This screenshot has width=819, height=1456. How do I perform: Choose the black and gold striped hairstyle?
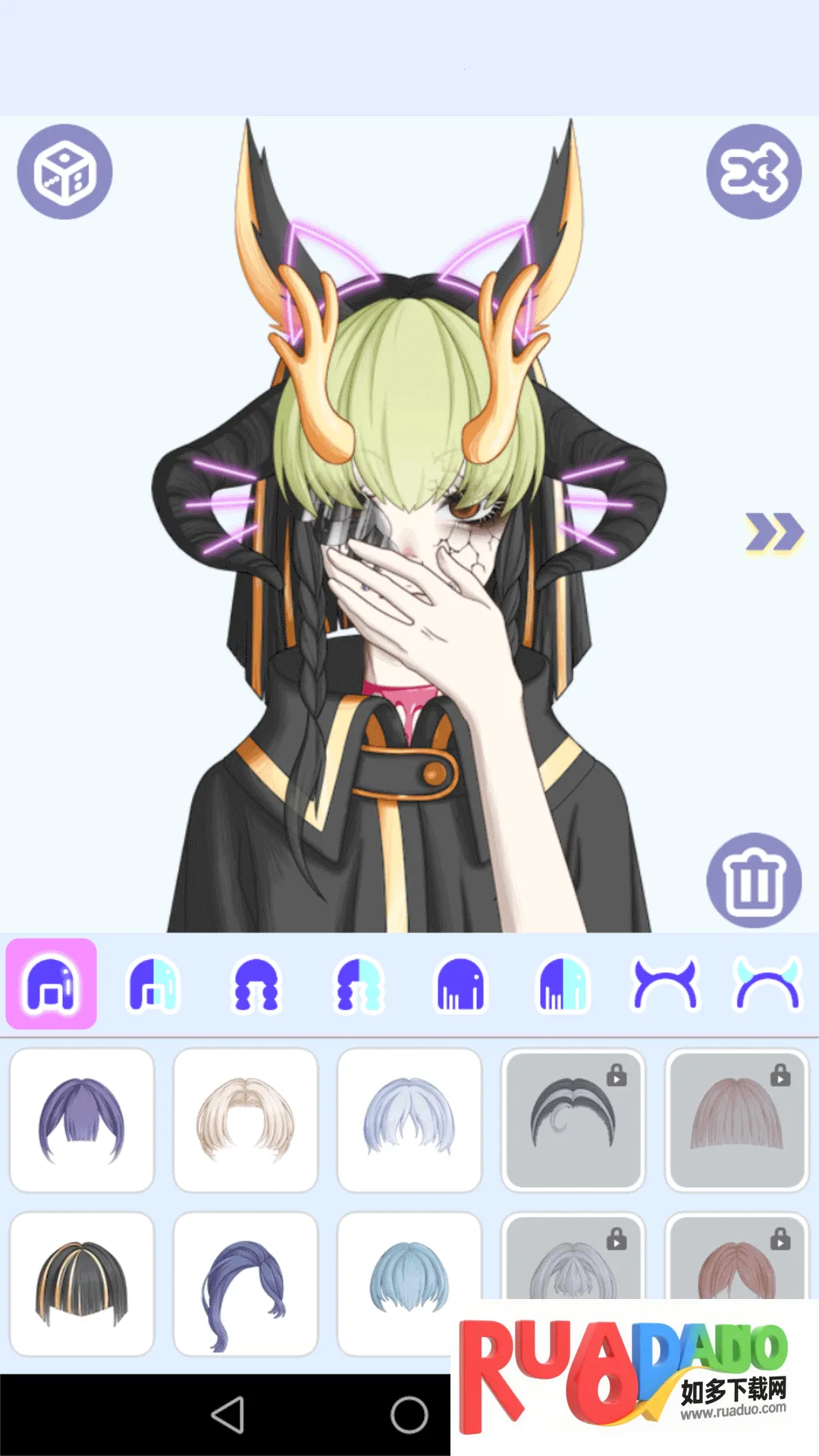tap(82, 1284)
